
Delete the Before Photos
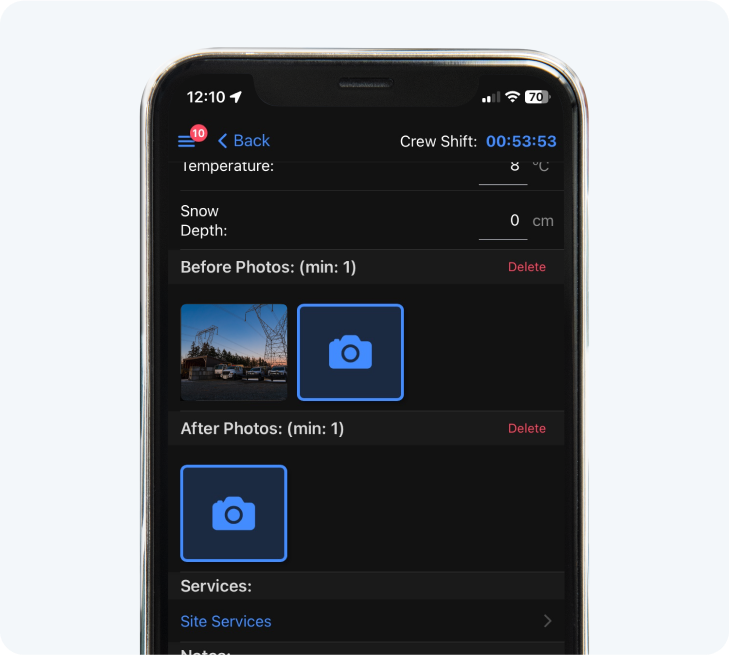click(x=526, y=267)
